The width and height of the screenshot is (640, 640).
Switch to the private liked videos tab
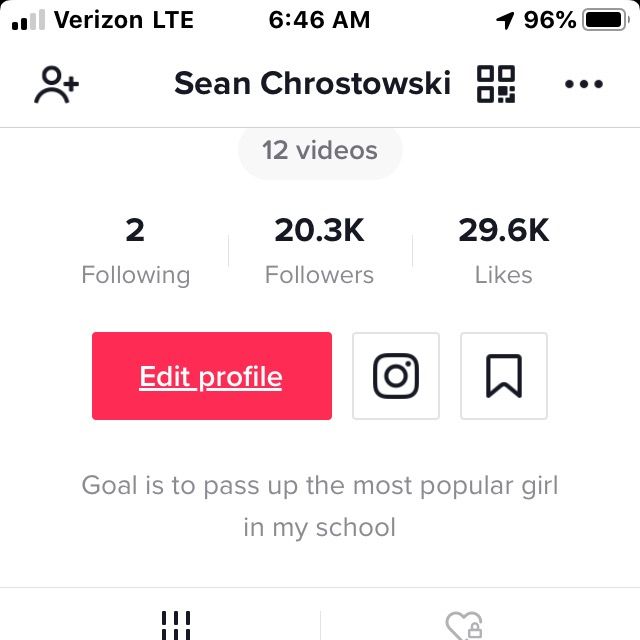464,626
